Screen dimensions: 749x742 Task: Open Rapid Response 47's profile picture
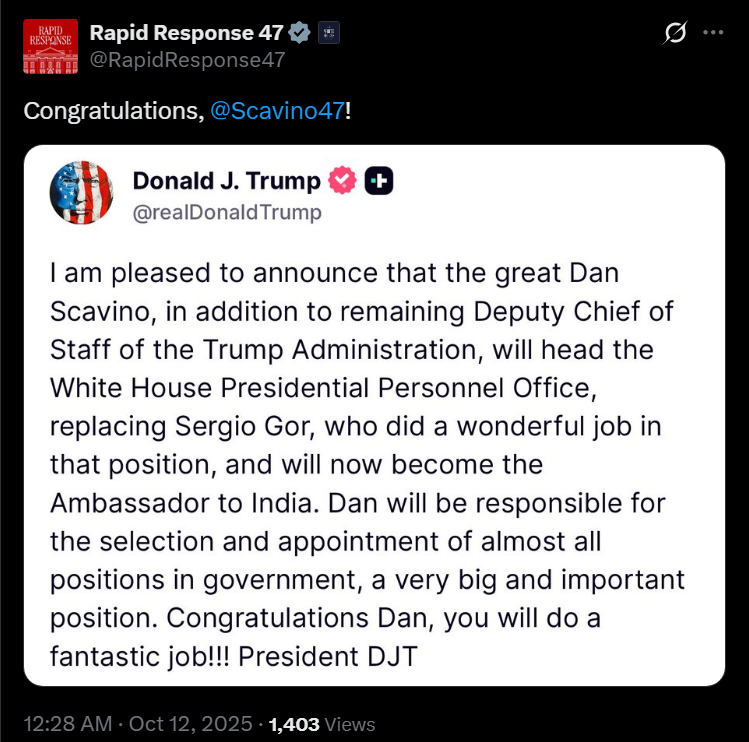[x=50, y=46]
